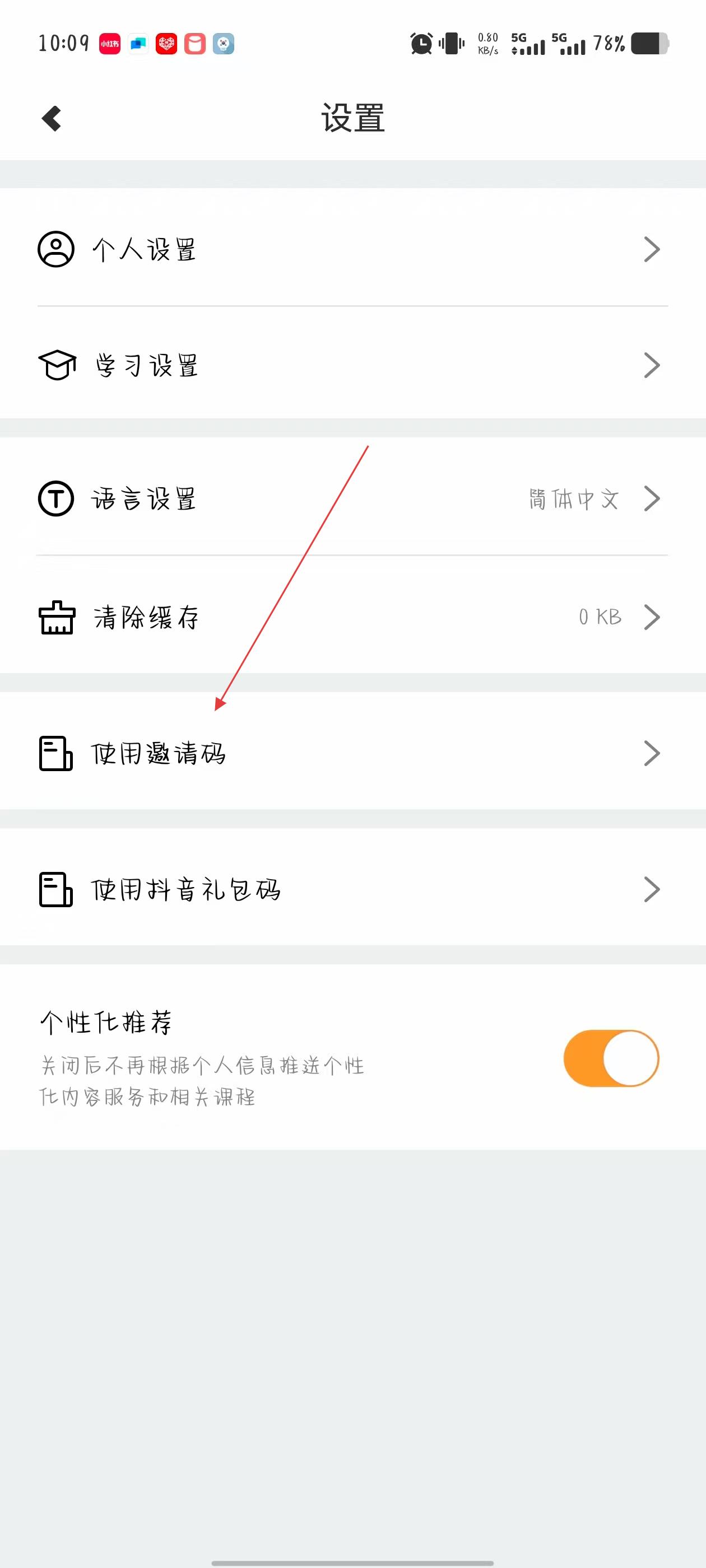Tap 清除缓存 to clear cache
706x1568 pixels.
point(352,617)
